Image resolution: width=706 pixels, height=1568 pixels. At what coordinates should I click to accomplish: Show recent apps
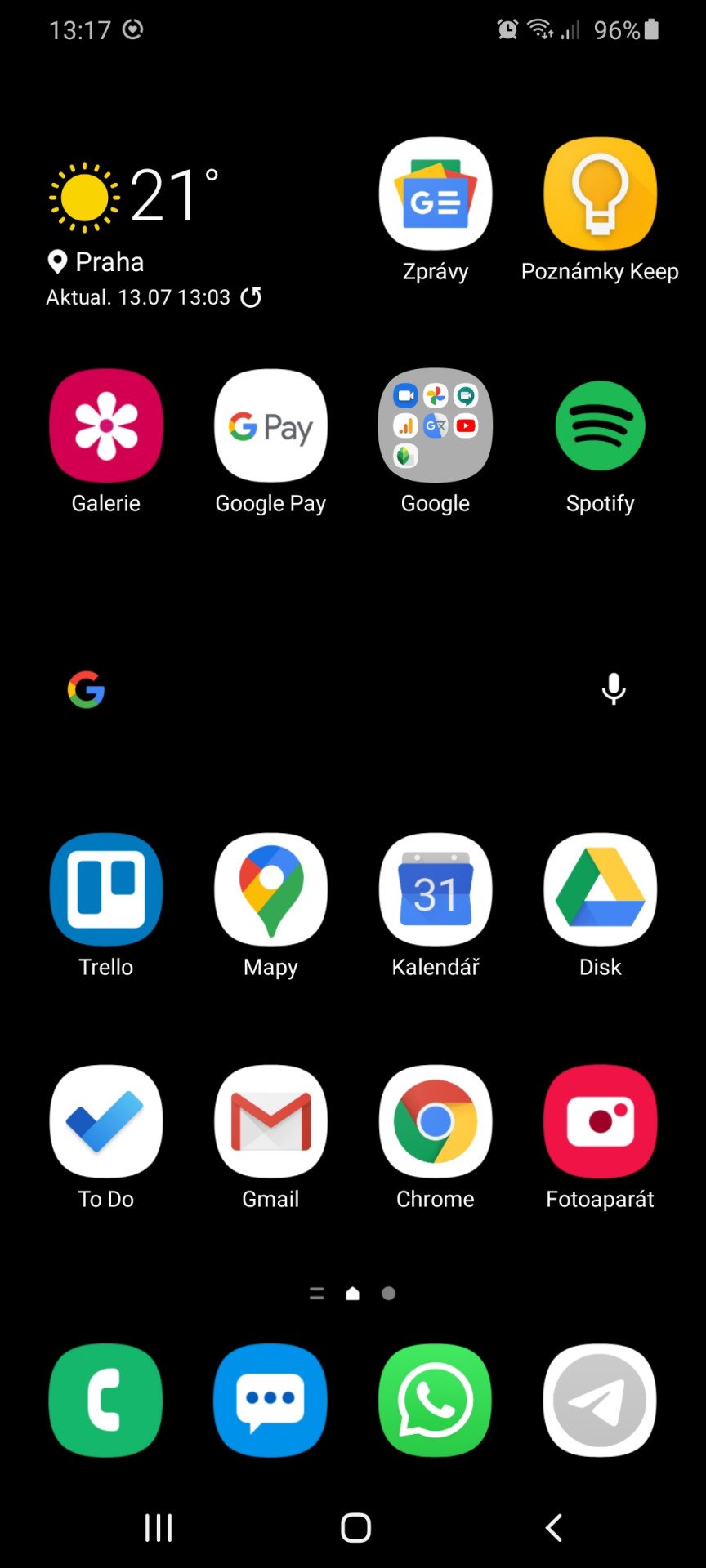(159, 1527)
